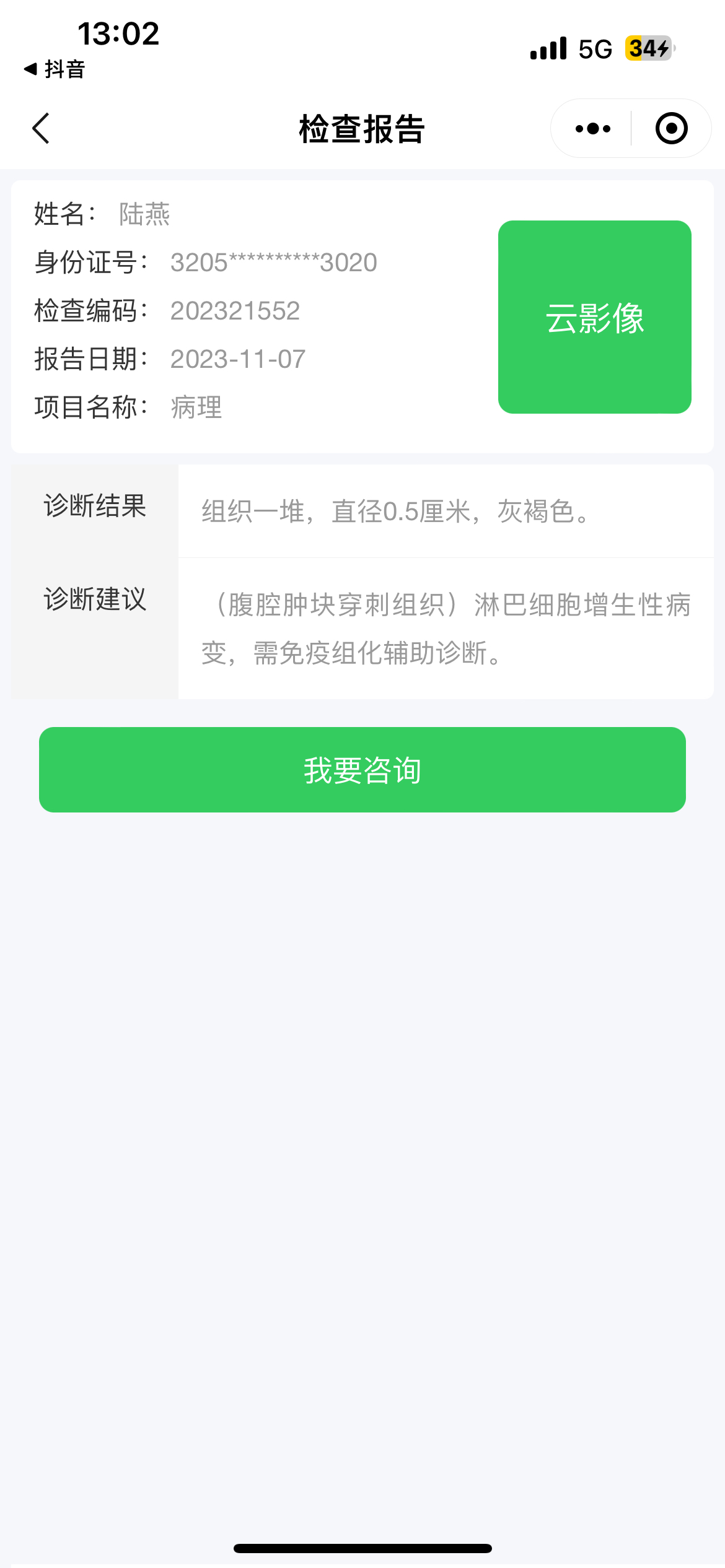Return to 抖音 via the status bar link

tap(55, 69)
